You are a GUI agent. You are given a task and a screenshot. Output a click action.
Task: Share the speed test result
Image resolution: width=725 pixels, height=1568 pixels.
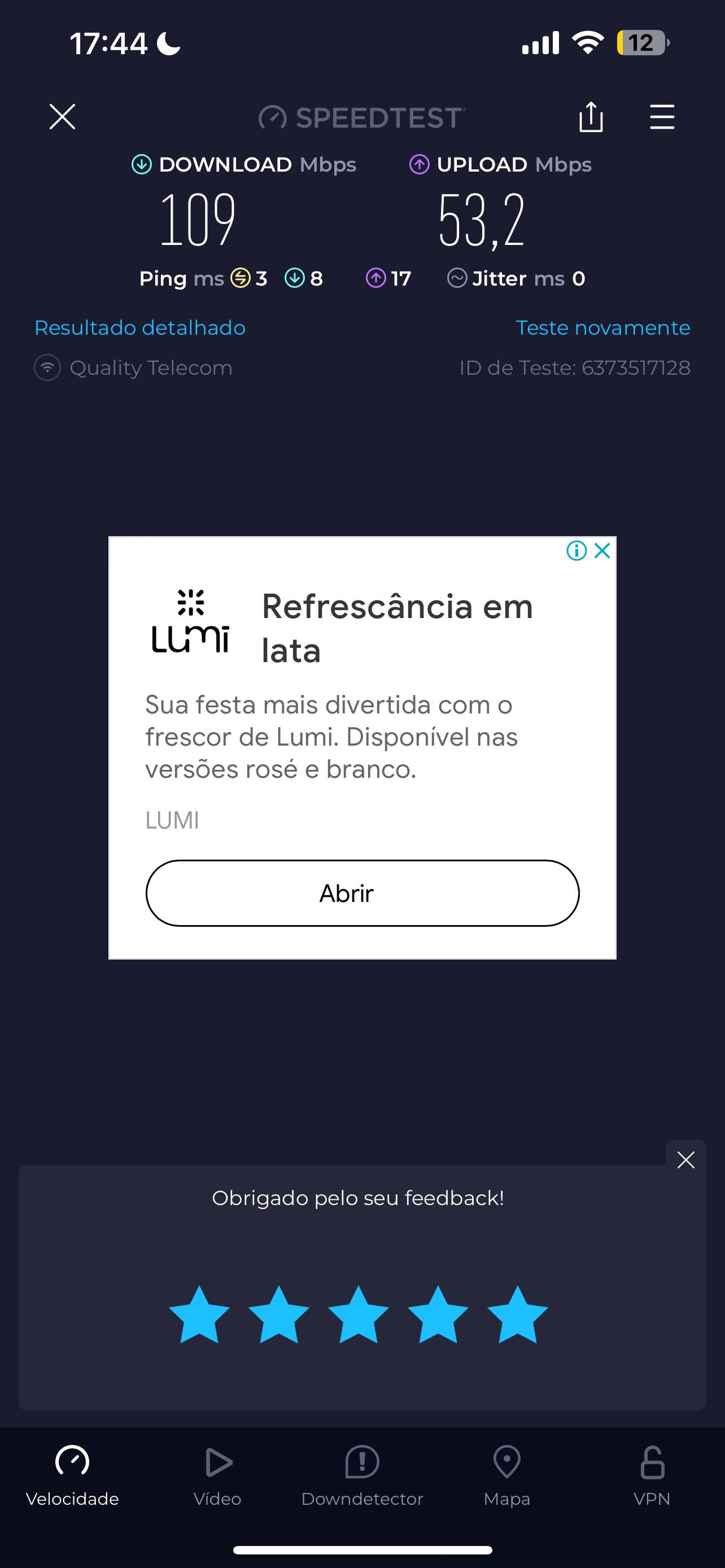coord(591,117)
